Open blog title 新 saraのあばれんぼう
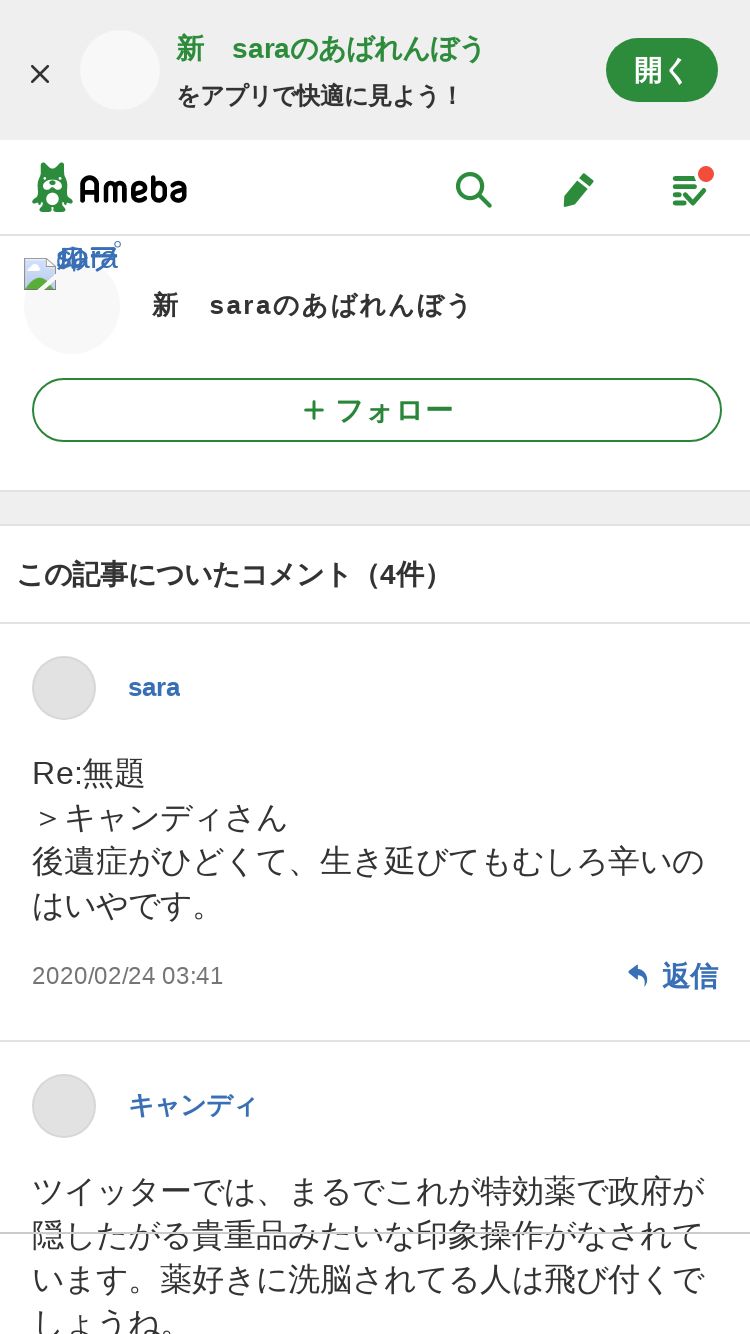The width and height of the screenshot is (750, 1334). tap(311, 305)
